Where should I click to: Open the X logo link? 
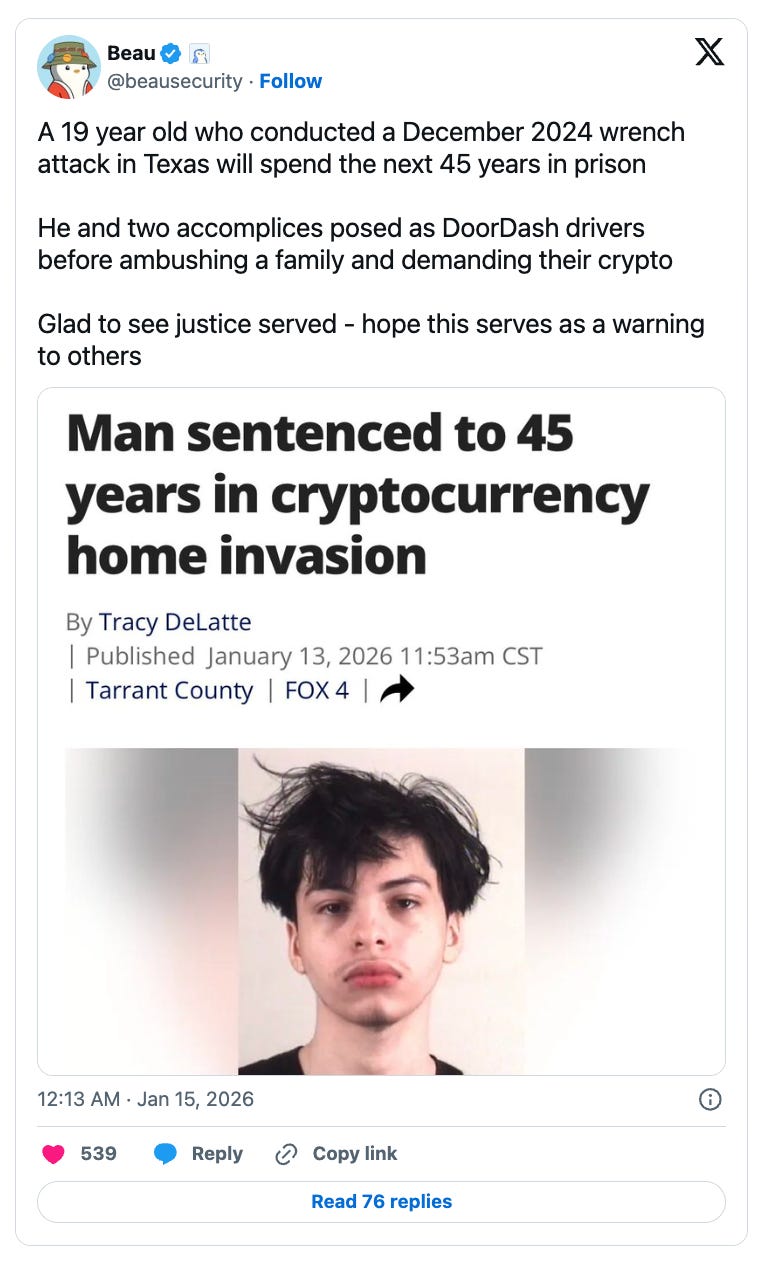coord(709,52)
